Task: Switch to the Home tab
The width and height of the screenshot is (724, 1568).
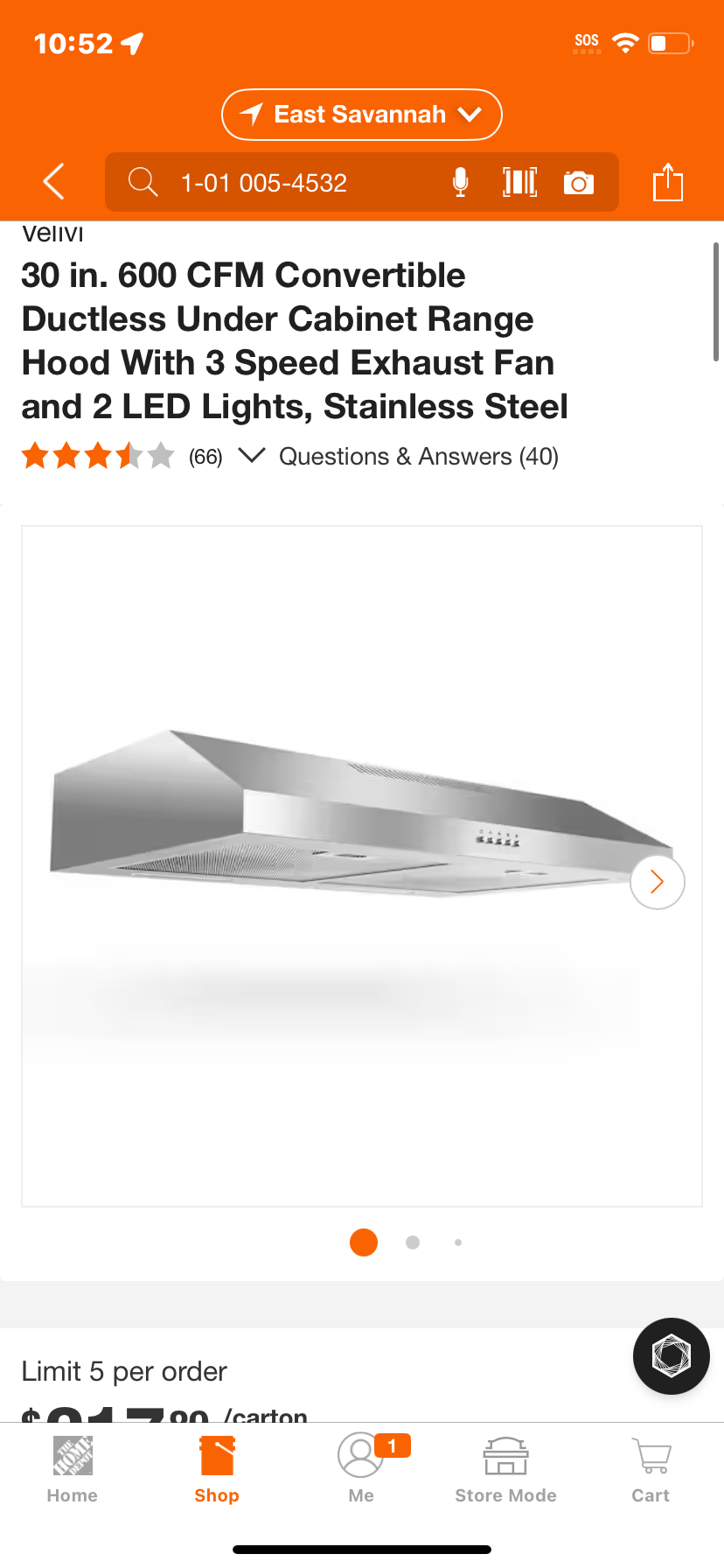Action: tap(73, 1470)
